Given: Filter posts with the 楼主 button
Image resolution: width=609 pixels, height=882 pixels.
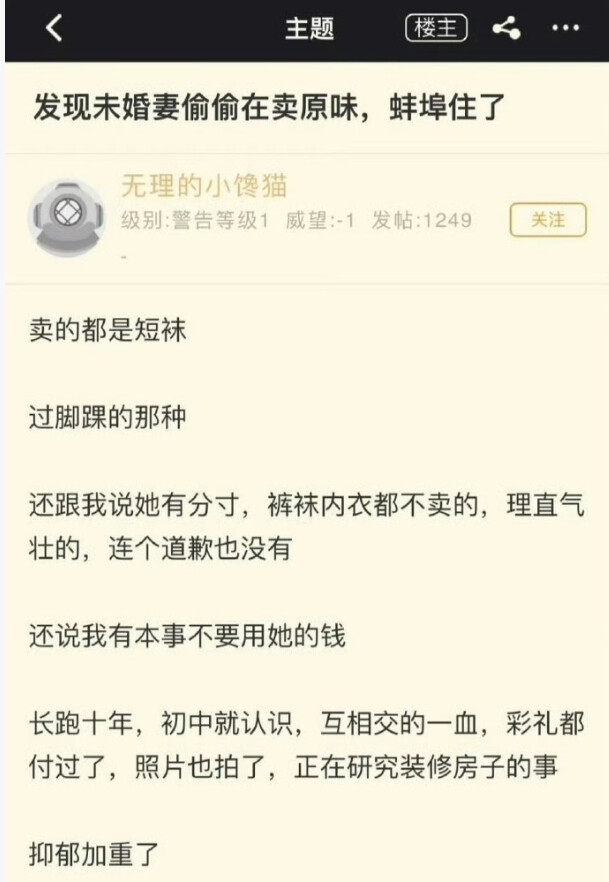Looking at the screenshot, I should point(436,28).
